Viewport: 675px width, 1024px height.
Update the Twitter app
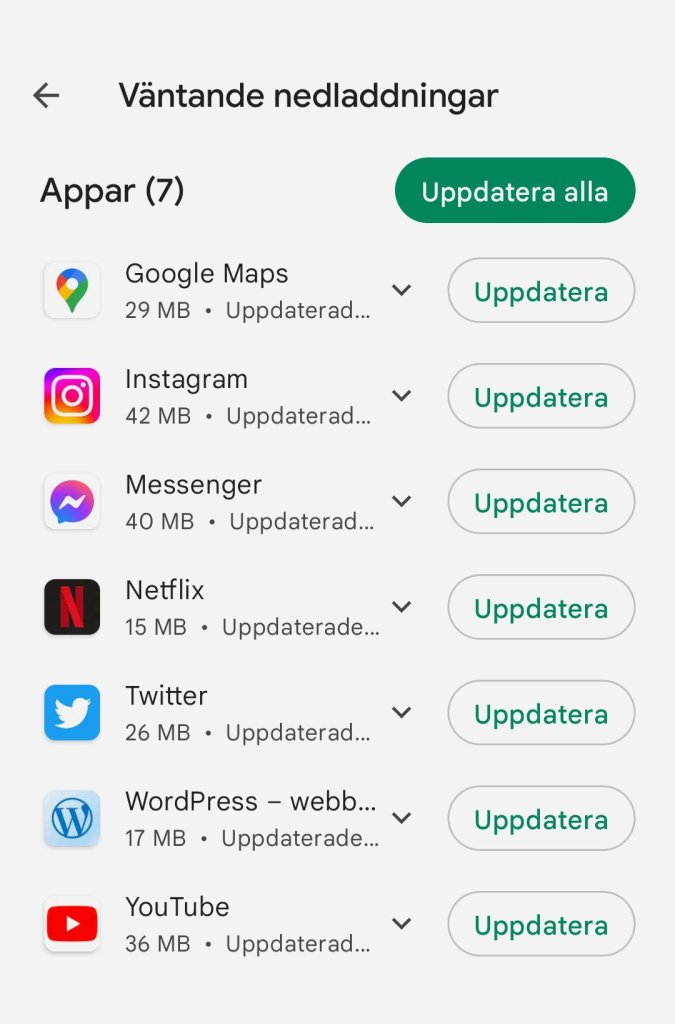[x=540, y=714]
